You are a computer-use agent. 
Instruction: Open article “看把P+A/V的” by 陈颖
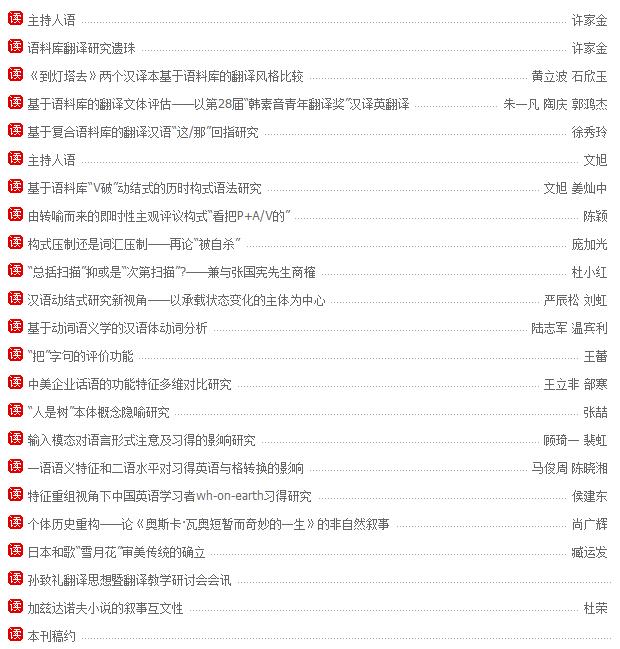(x=158, y=216)
